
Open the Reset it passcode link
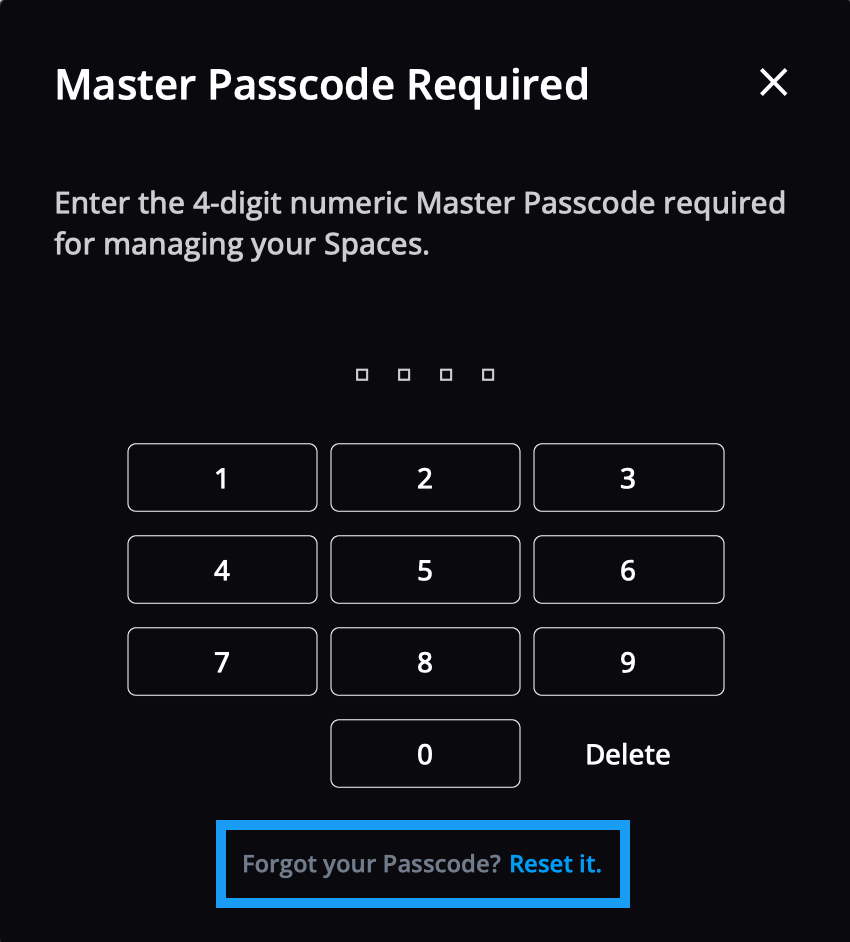[x=555, y=864]
